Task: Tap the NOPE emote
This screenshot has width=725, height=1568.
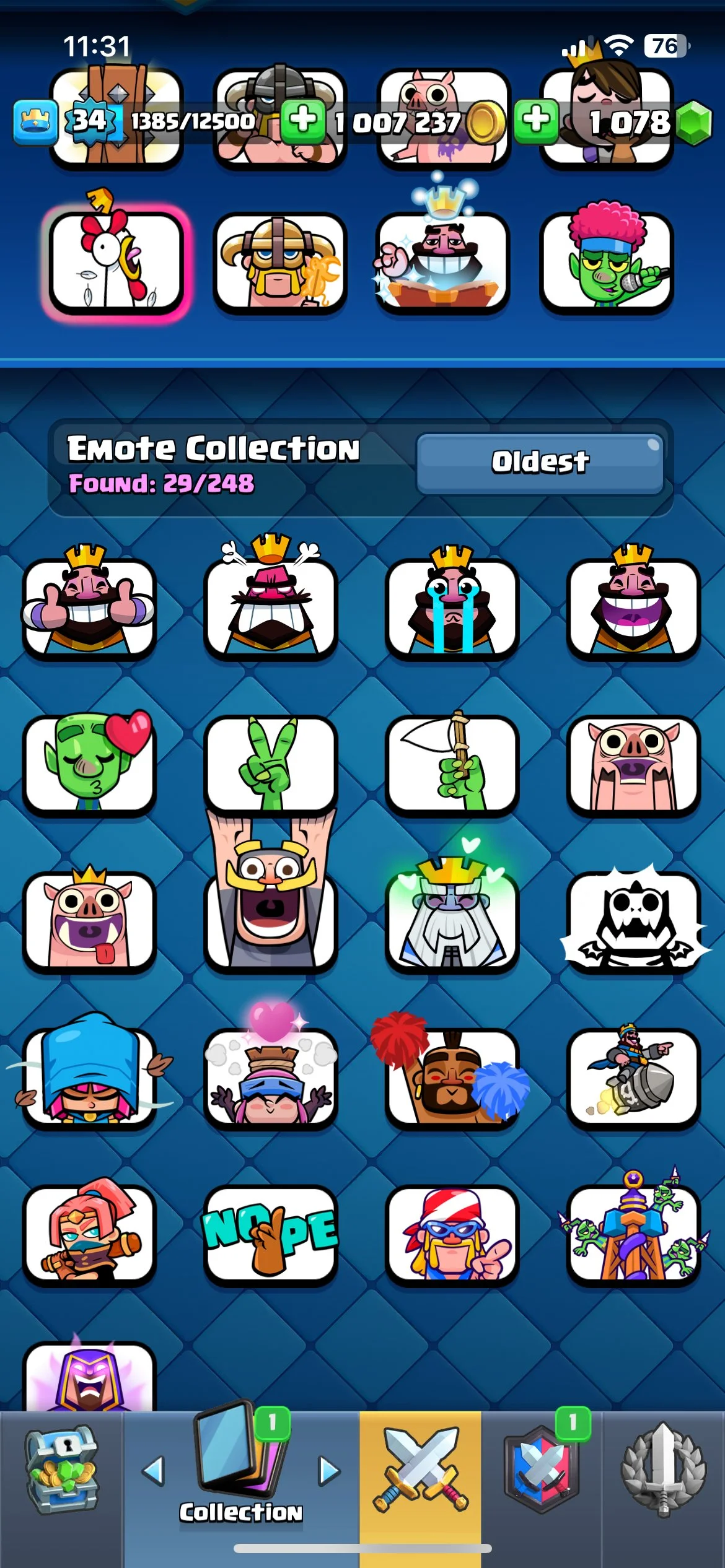Action: [x=271, y=1234]
